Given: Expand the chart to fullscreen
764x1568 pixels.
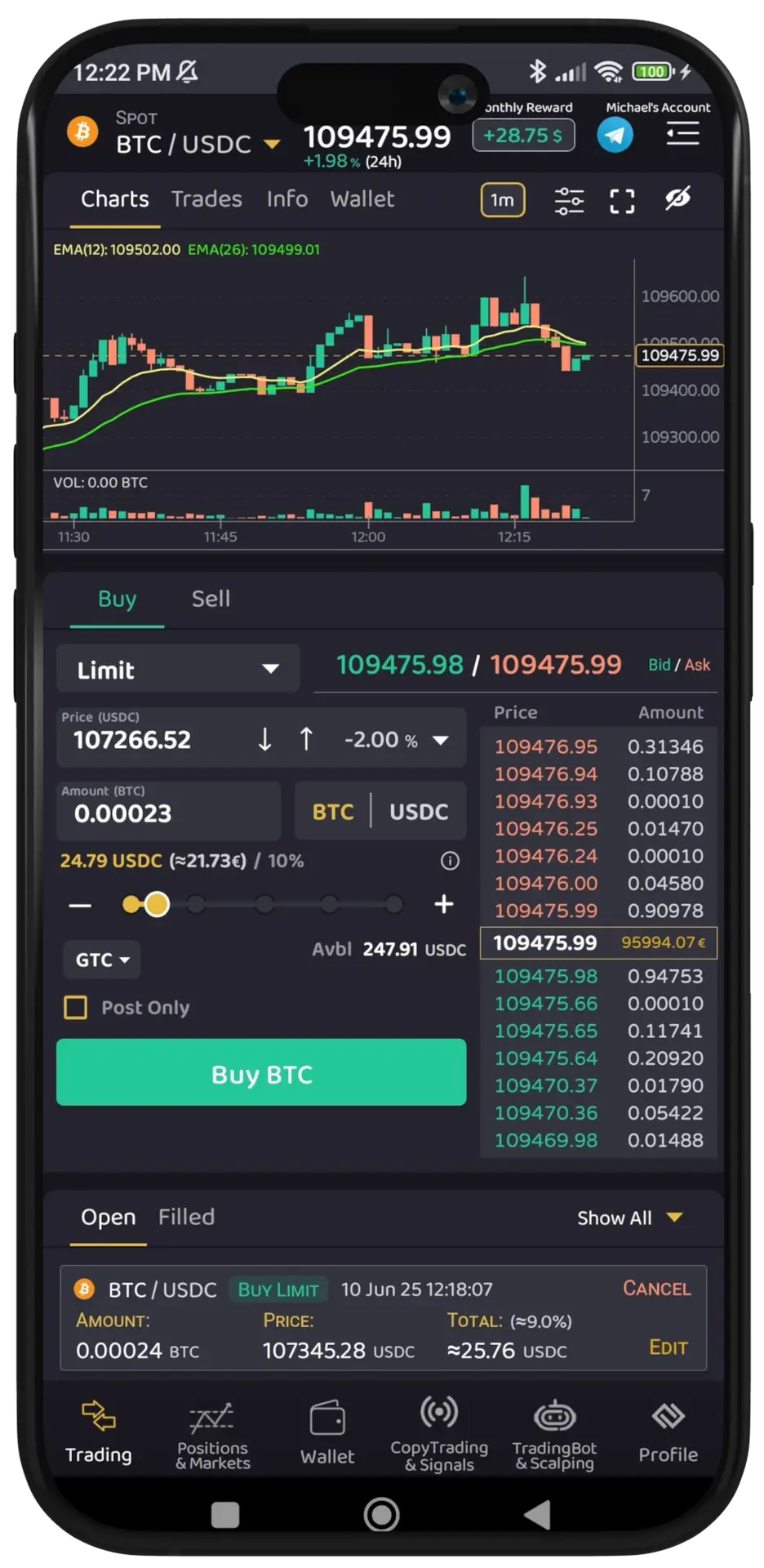Looking at the screenshot, I should [x=622, y=201].
